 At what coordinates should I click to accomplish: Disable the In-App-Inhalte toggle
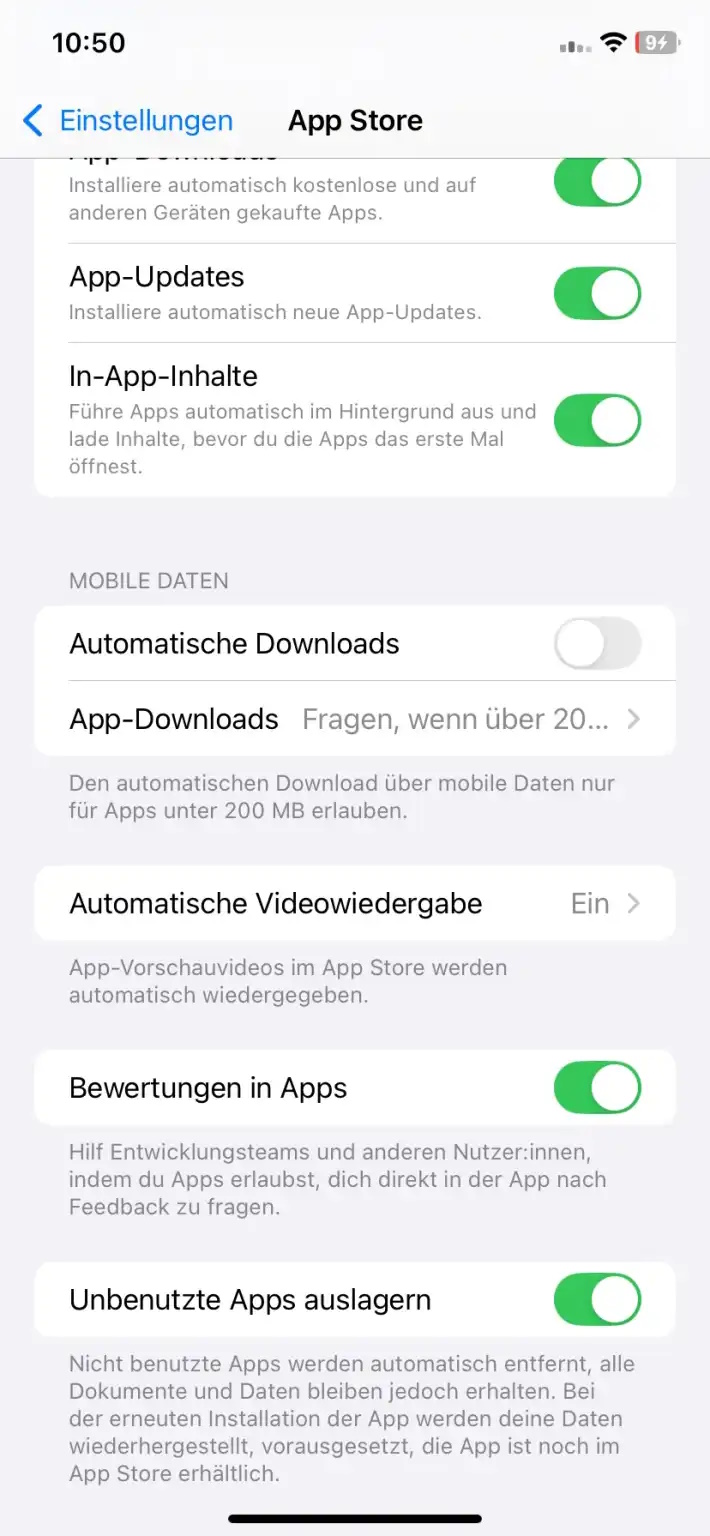click(597, 420)
